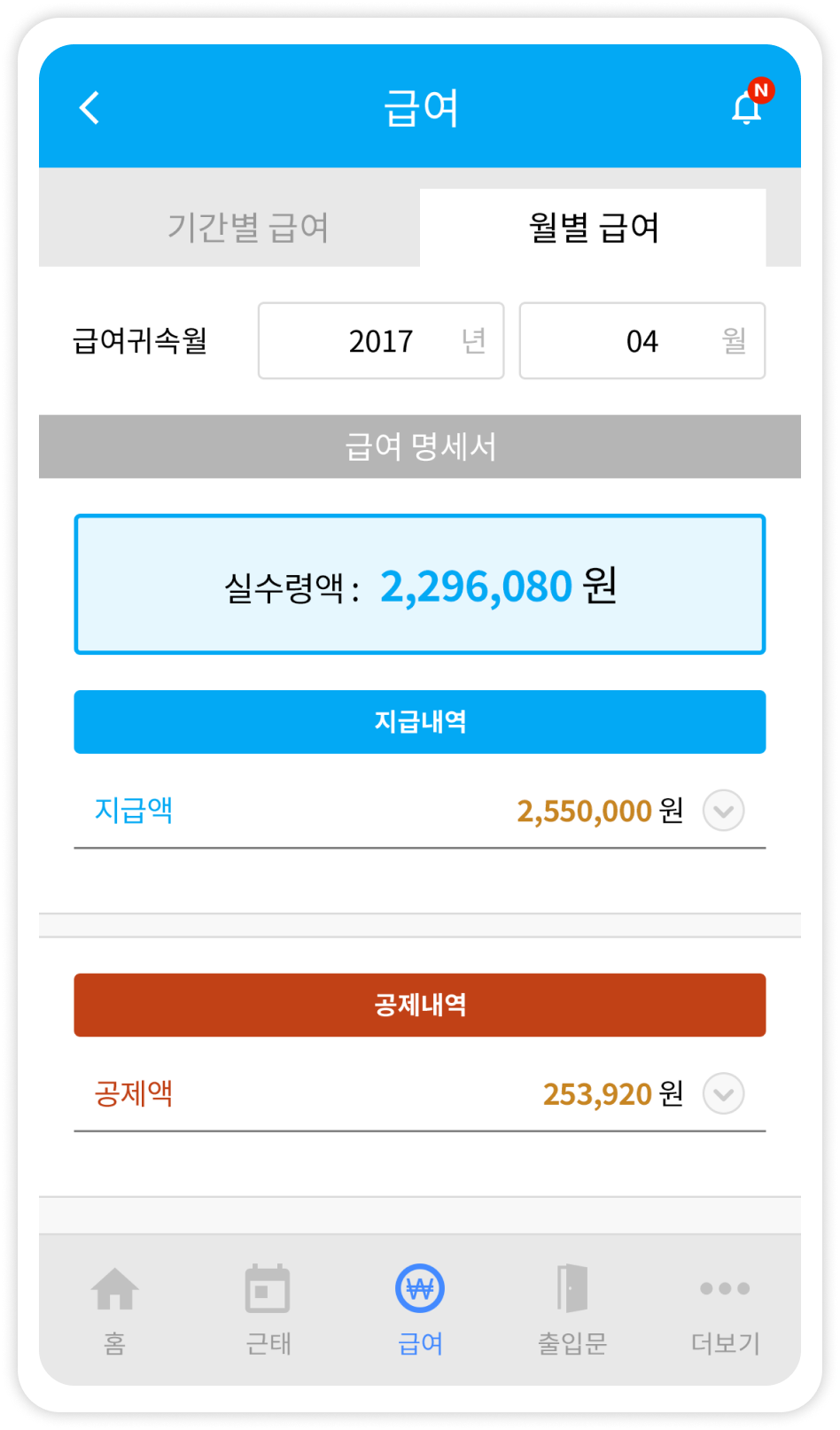
Task: Tap the blue 지급내역 button
Action: 420,722
